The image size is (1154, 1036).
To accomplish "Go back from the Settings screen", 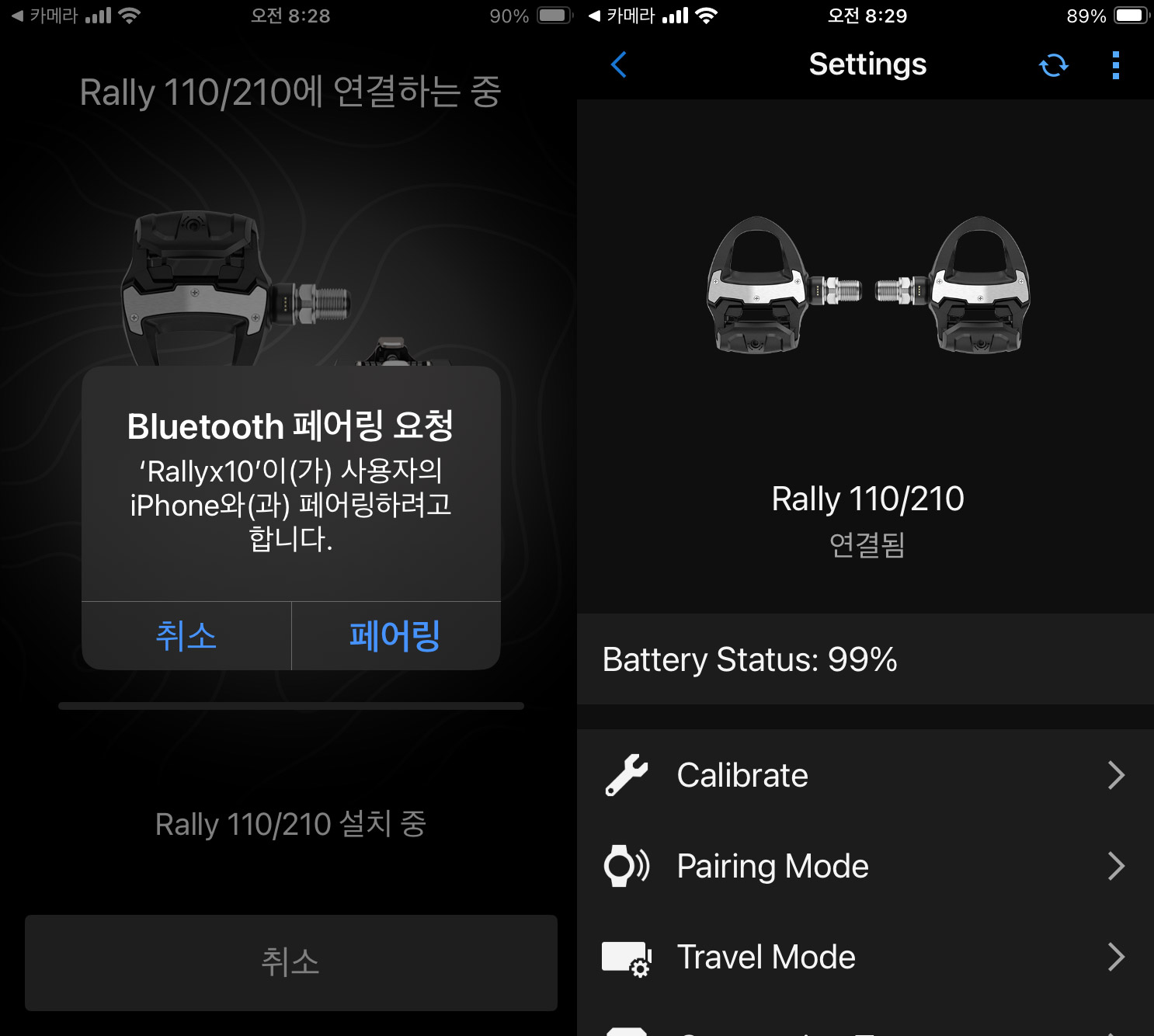I will [x=619, y=65].
